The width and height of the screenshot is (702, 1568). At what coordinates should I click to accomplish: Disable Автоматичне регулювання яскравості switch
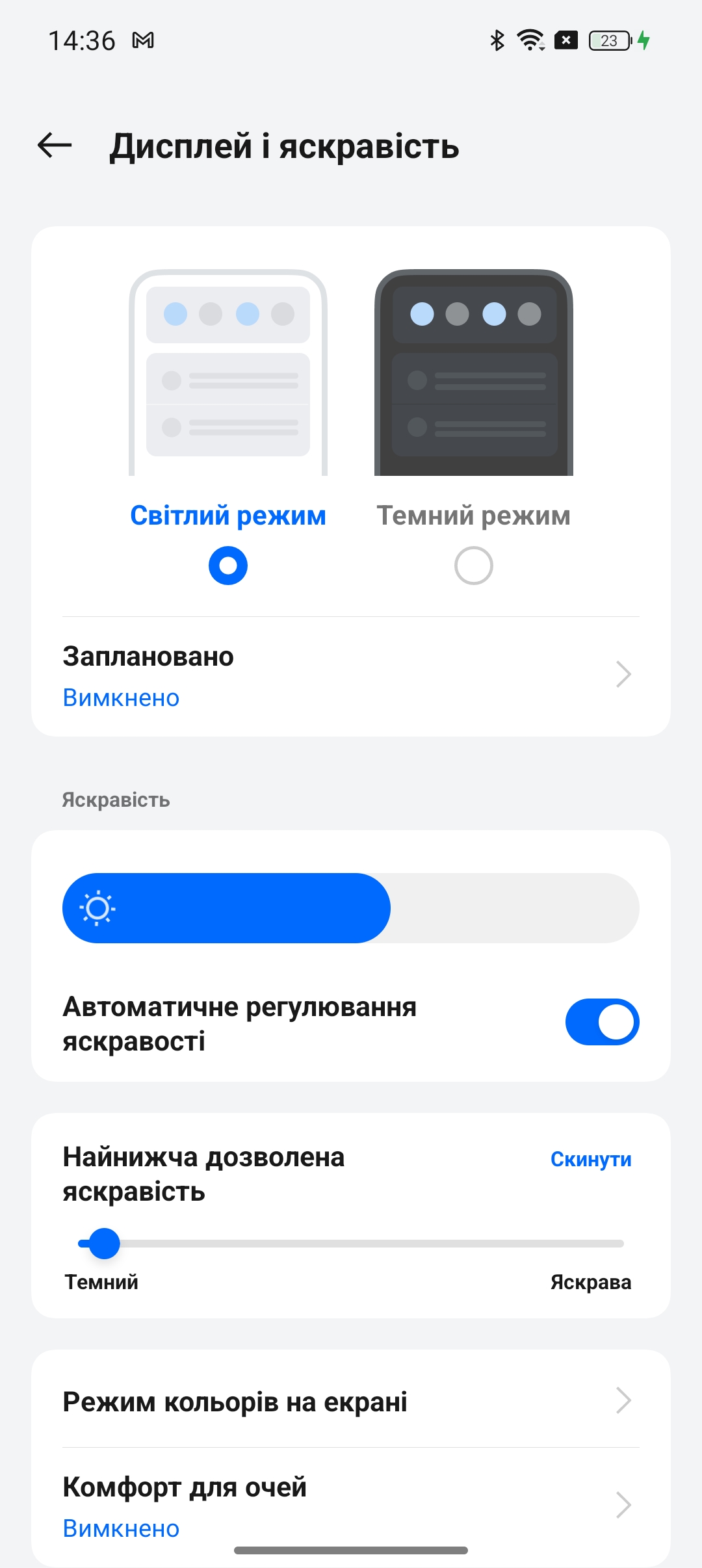click(x=602, y=1022)
